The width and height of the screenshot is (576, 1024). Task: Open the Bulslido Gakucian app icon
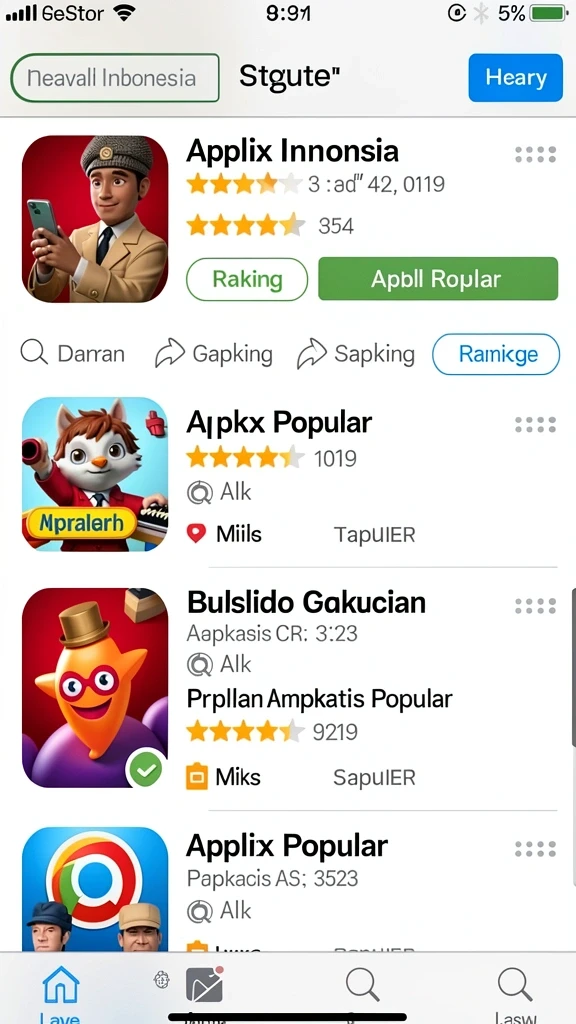point(95,688)
